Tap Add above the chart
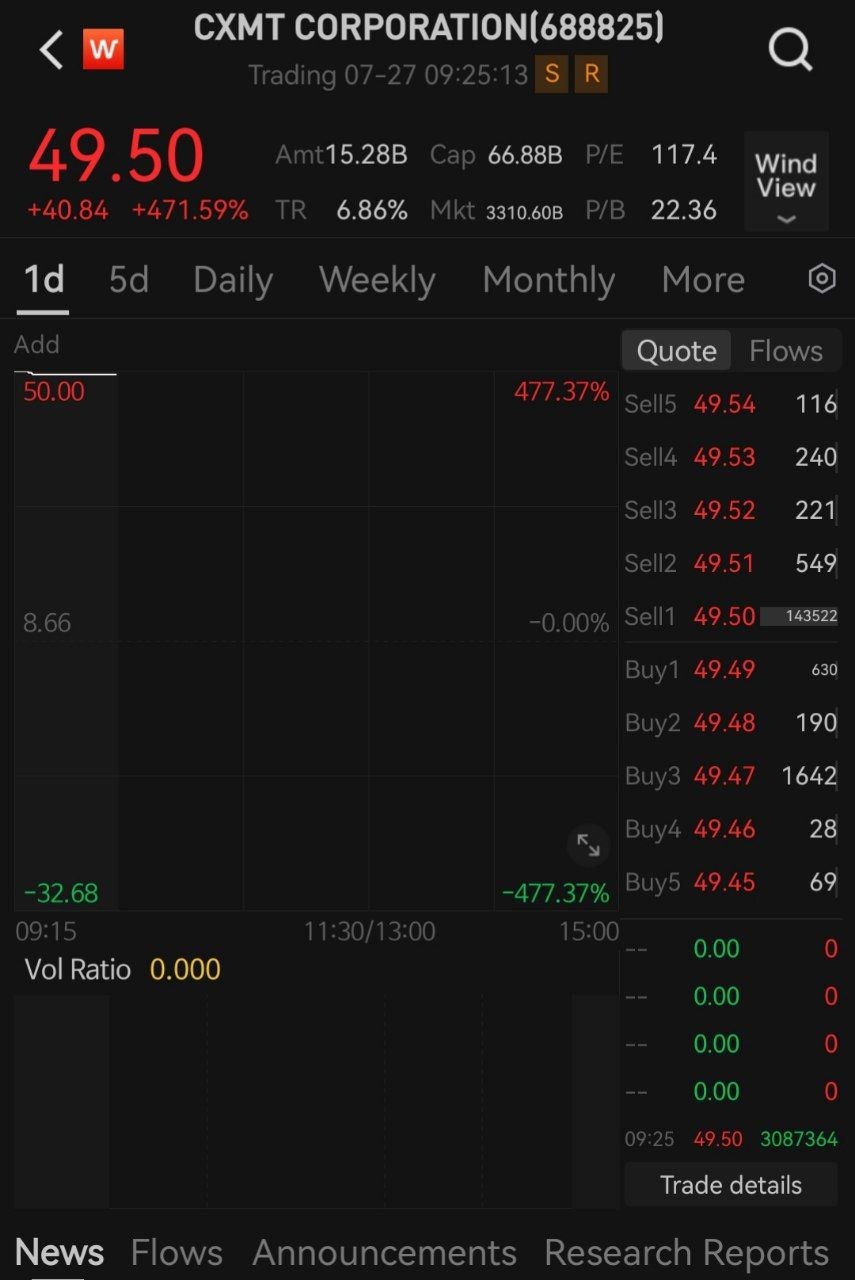Screen dimensions: 855x1280 click(37, 344)
